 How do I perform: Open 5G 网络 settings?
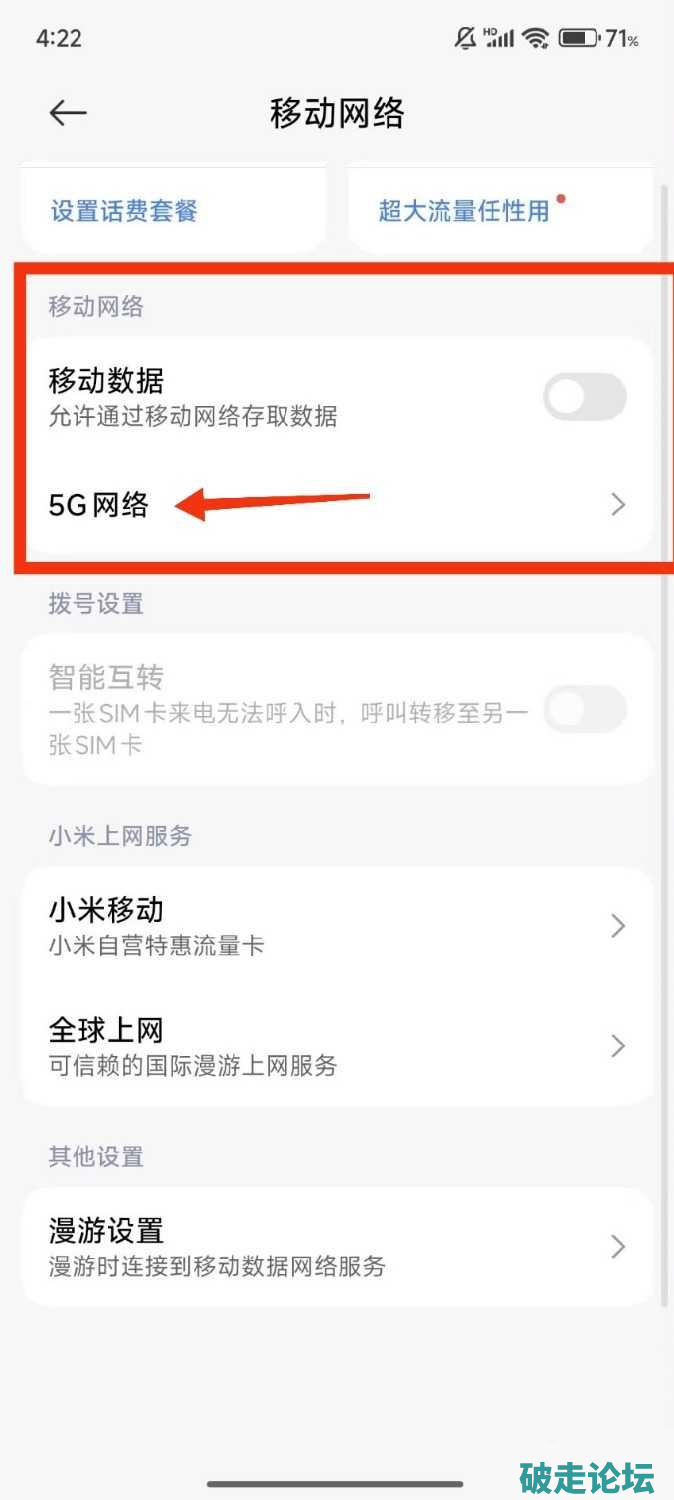[x=336, y=505]
